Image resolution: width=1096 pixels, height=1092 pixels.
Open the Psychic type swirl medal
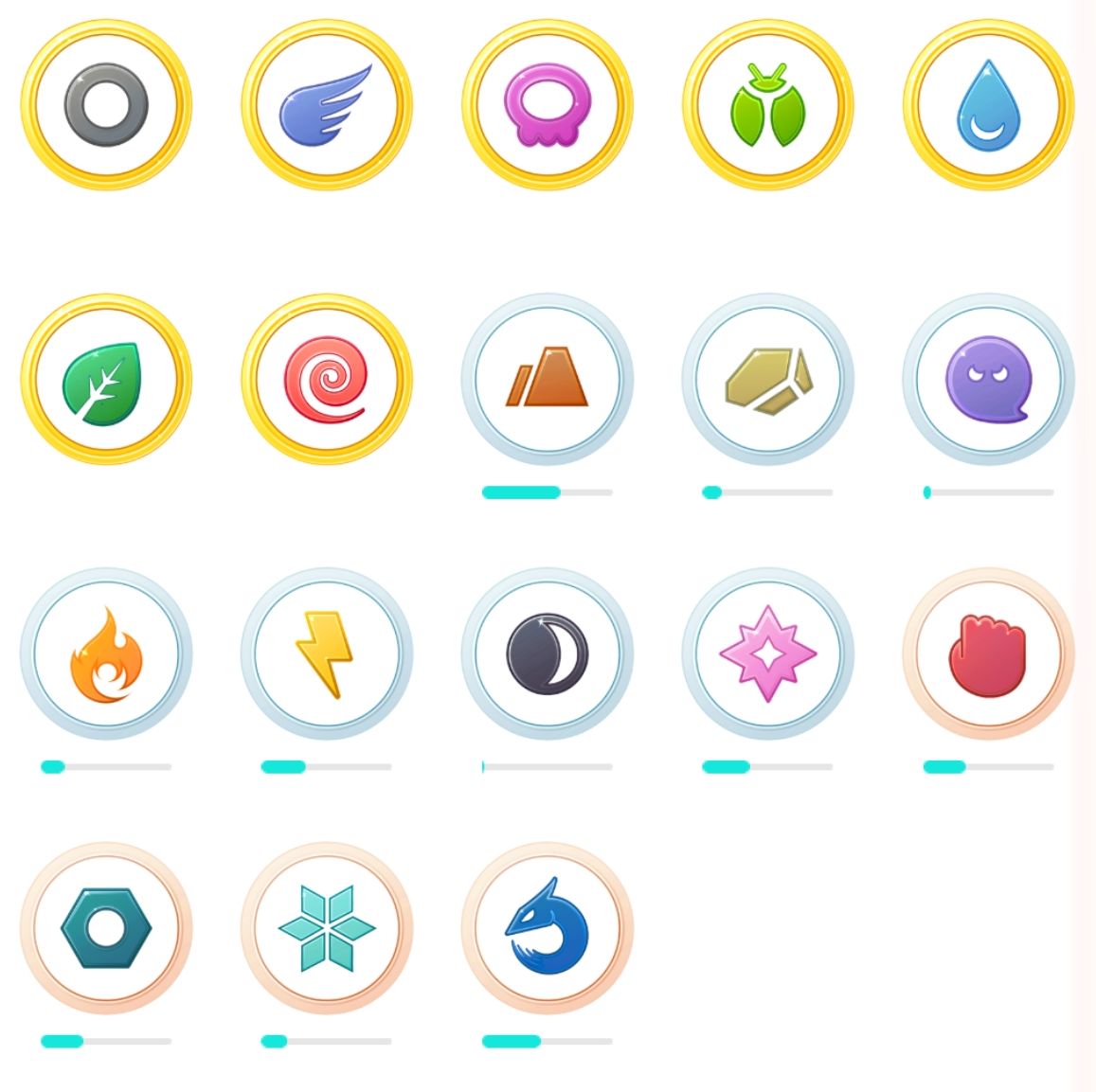(x=327, y=379)
